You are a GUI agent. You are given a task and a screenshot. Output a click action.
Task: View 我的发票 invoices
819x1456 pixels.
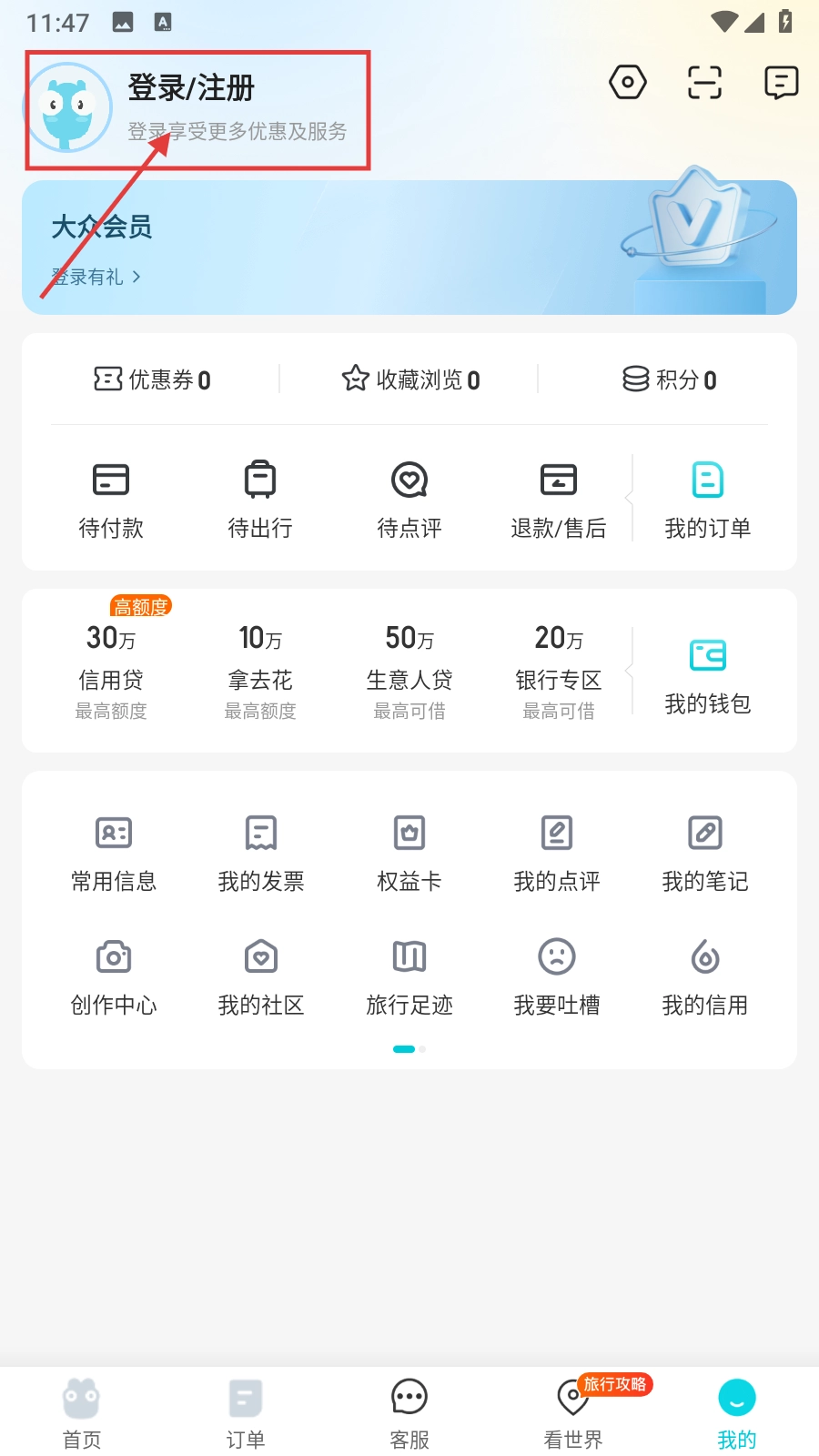pyautogui.click(x=261, y=853)
